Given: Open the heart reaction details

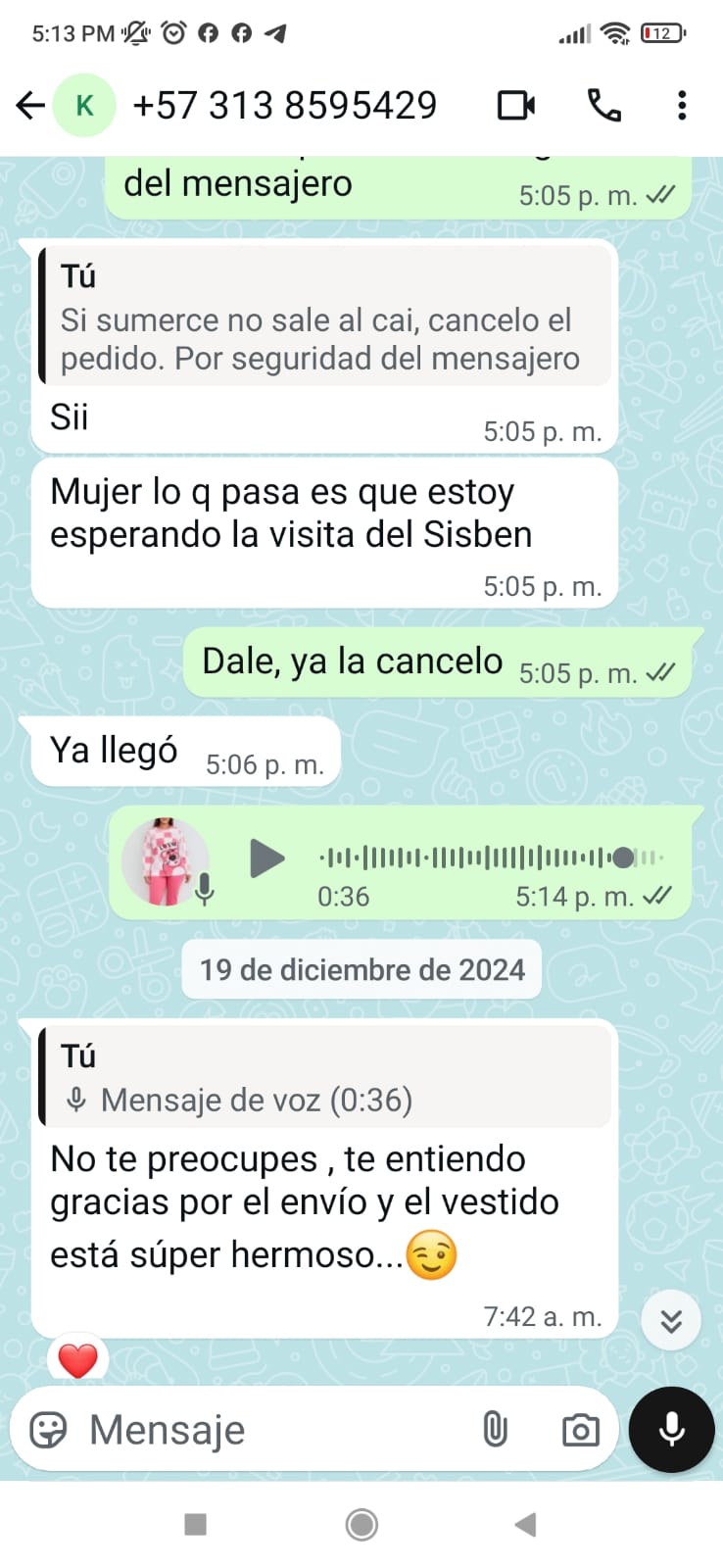Looking at the screenshot, I should (x=78, y=1360).
